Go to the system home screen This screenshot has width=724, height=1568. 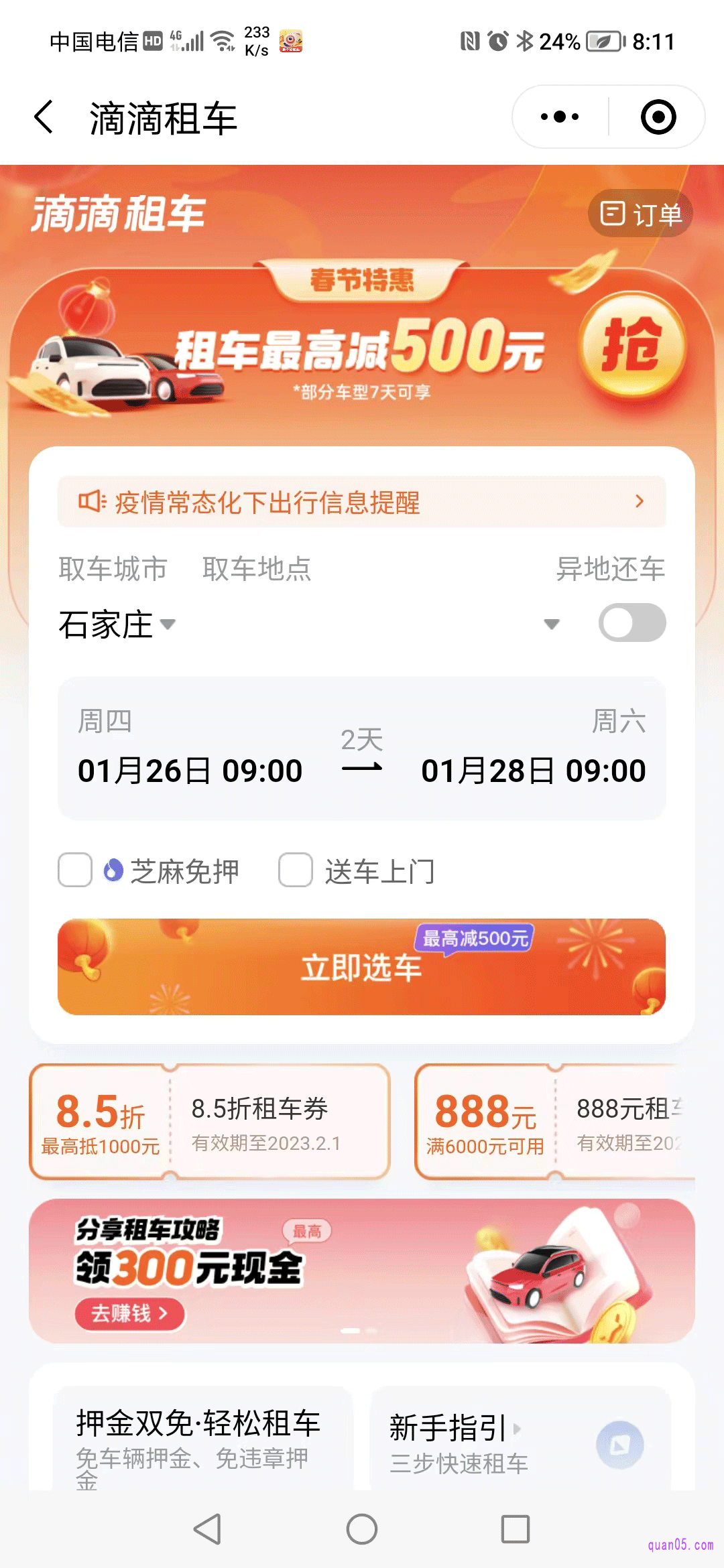tap(362, 1529)
